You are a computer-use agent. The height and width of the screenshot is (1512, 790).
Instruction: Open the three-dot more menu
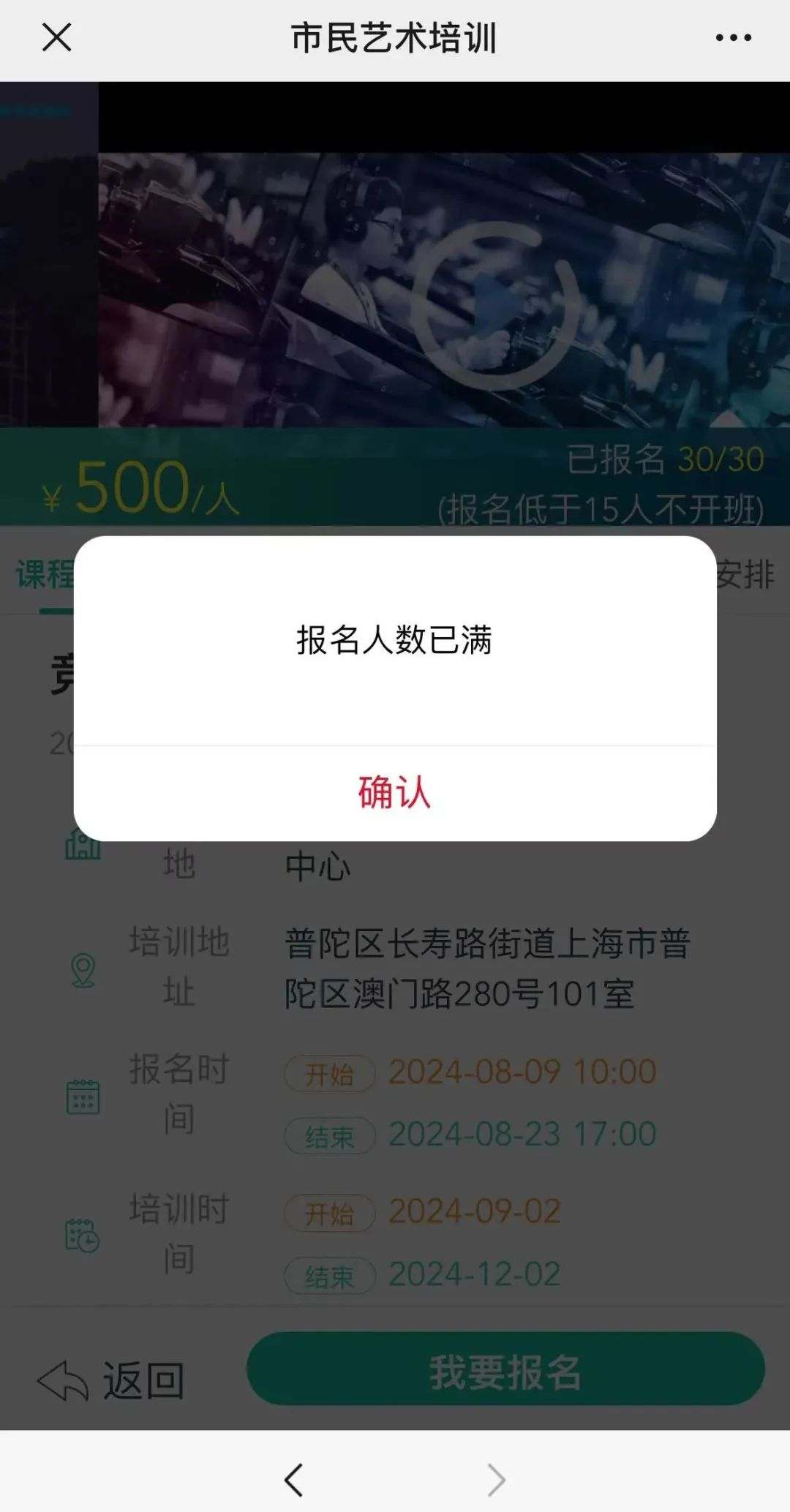coord(733,37)
